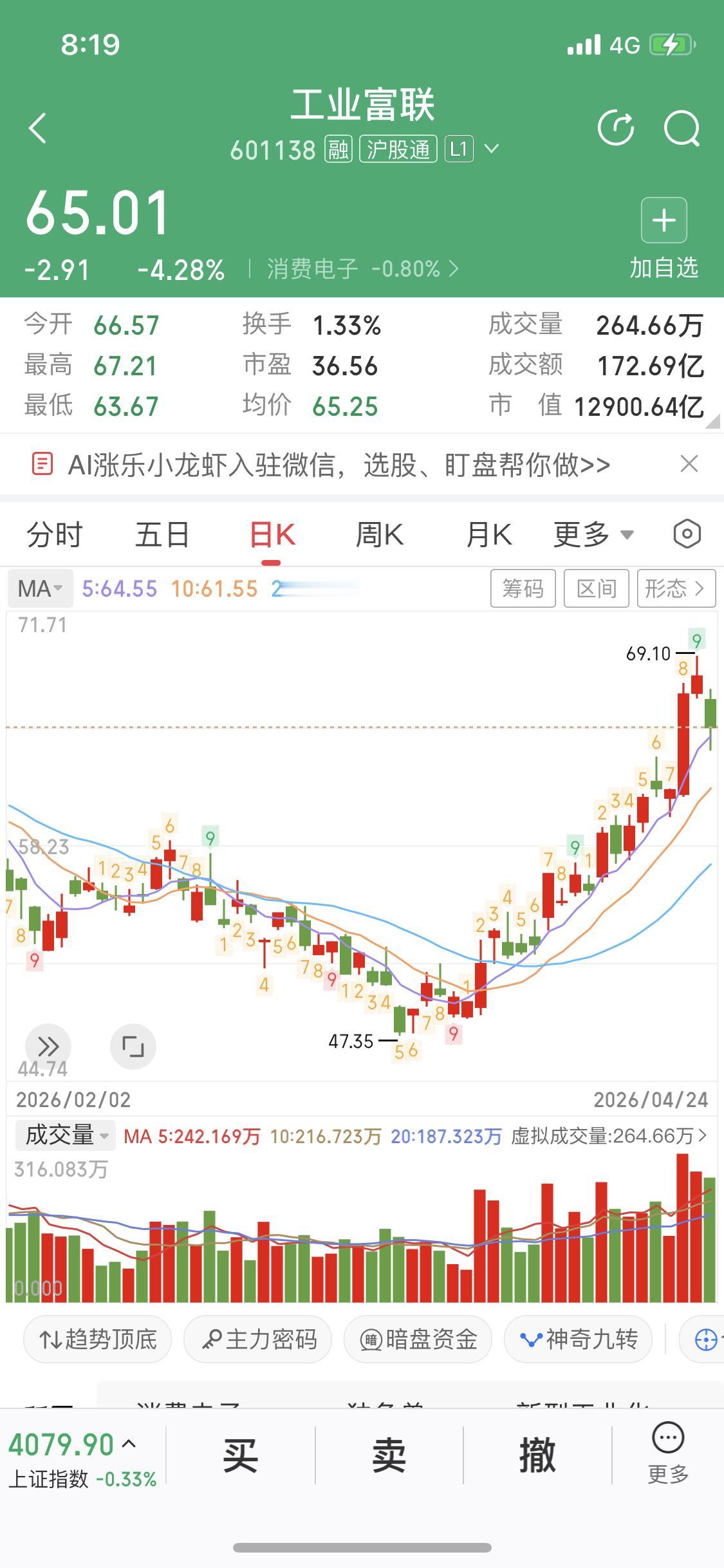Image resolution: width=724 pixels, height=1568 pixels.
Task: Toggle the 筹码 chip distribution overlay
Action: (523, 588)
